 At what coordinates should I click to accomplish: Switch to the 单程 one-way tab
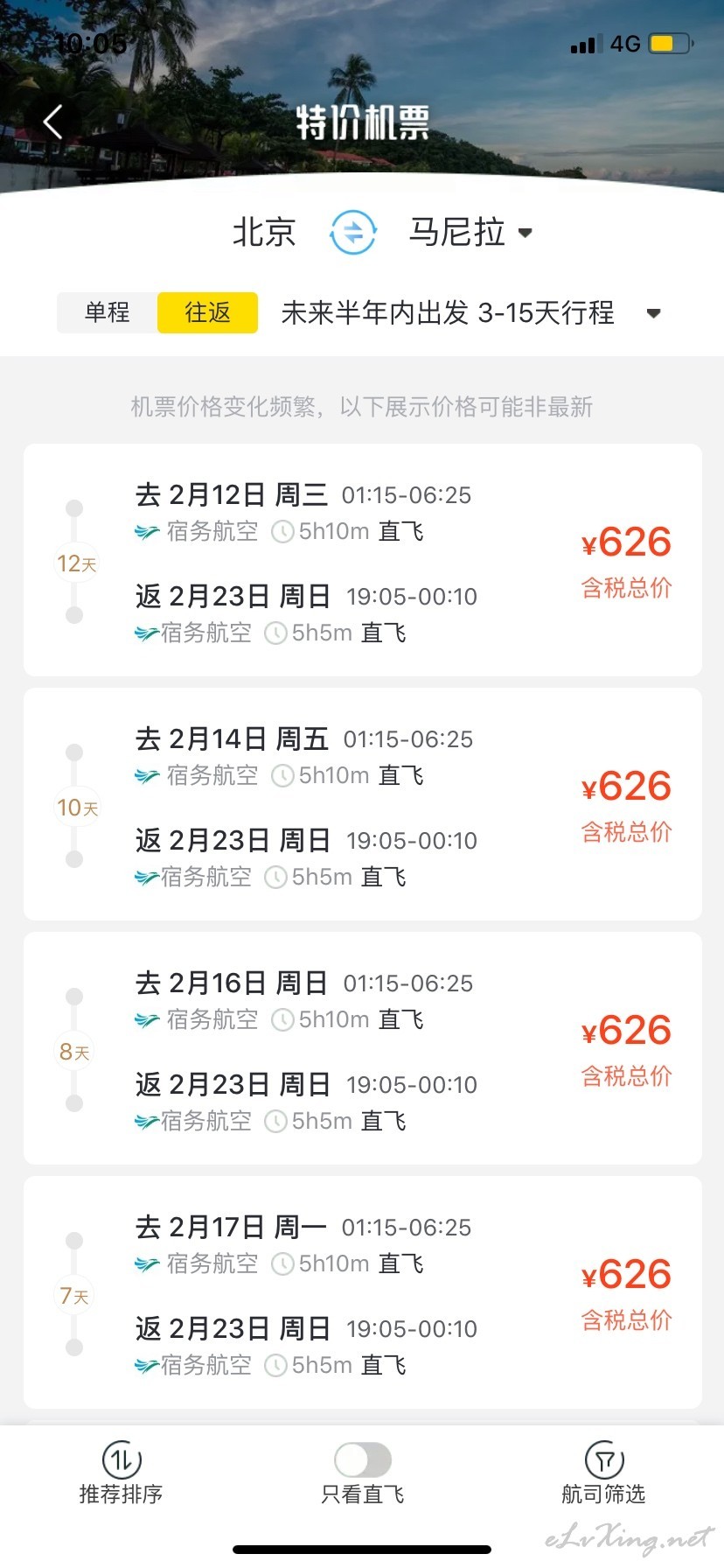tap(108, 312)
